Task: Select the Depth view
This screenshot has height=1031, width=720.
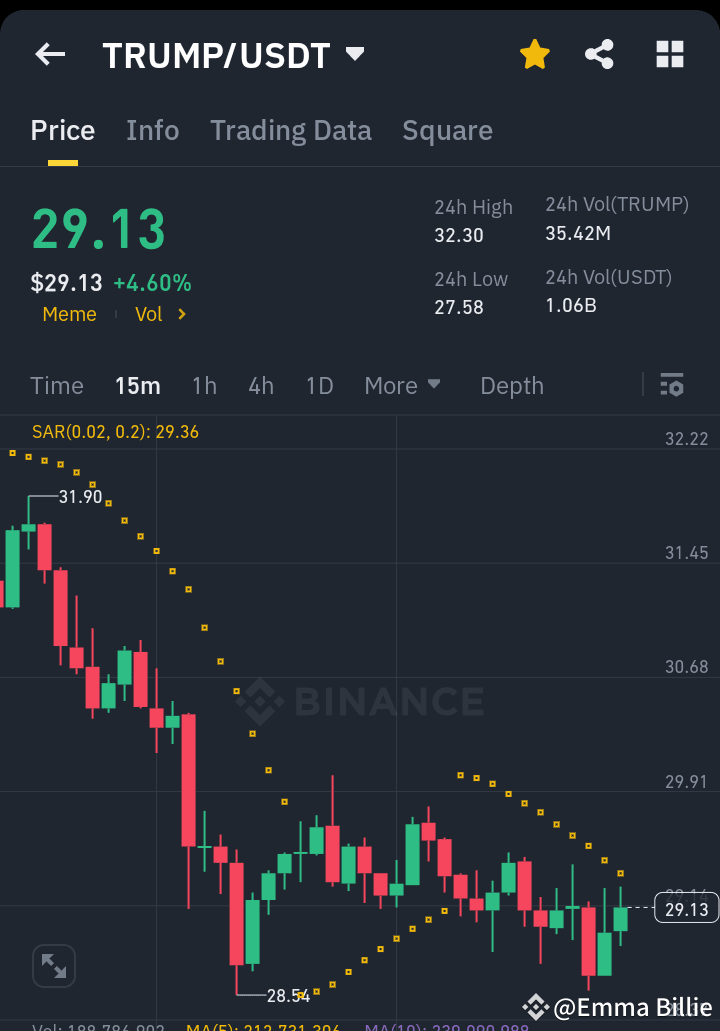Action: pyautogui.click(x=511, y=385)
